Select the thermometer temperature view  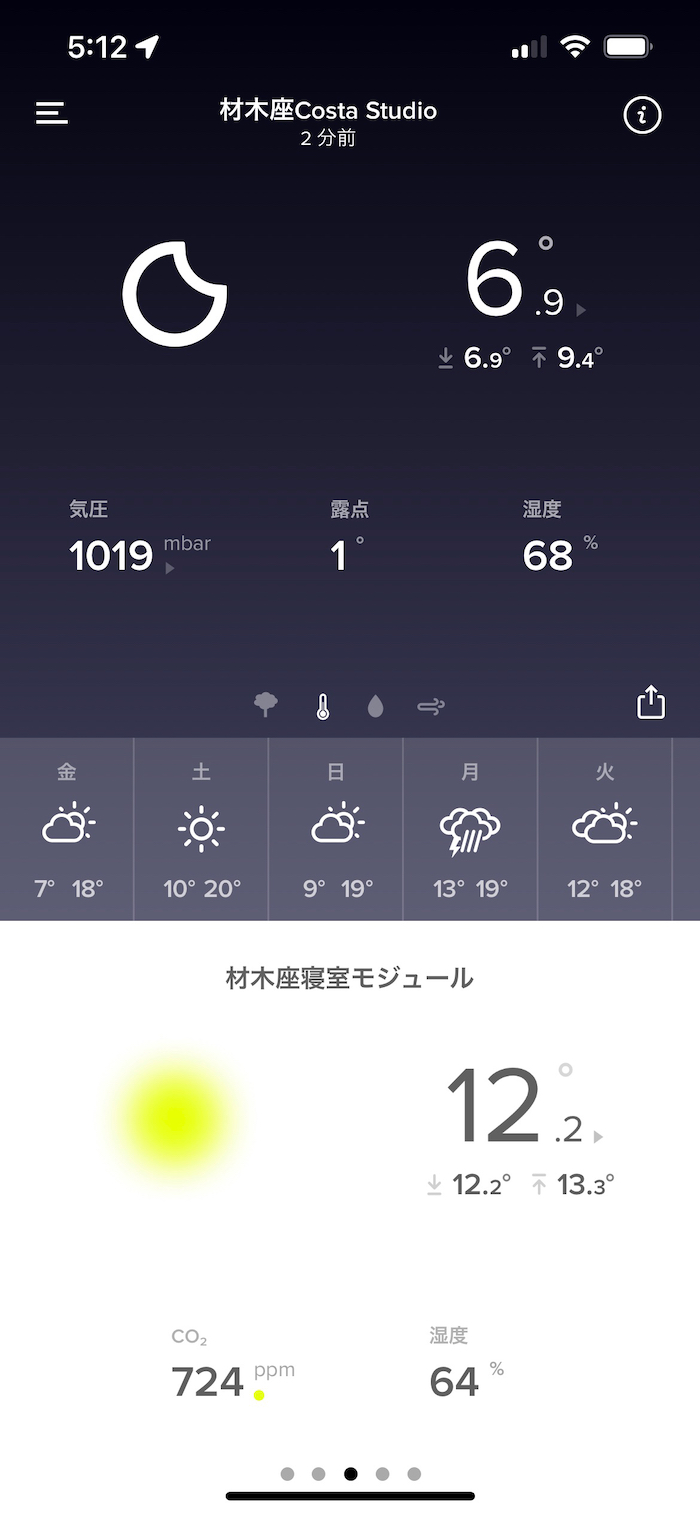point(322,707)
